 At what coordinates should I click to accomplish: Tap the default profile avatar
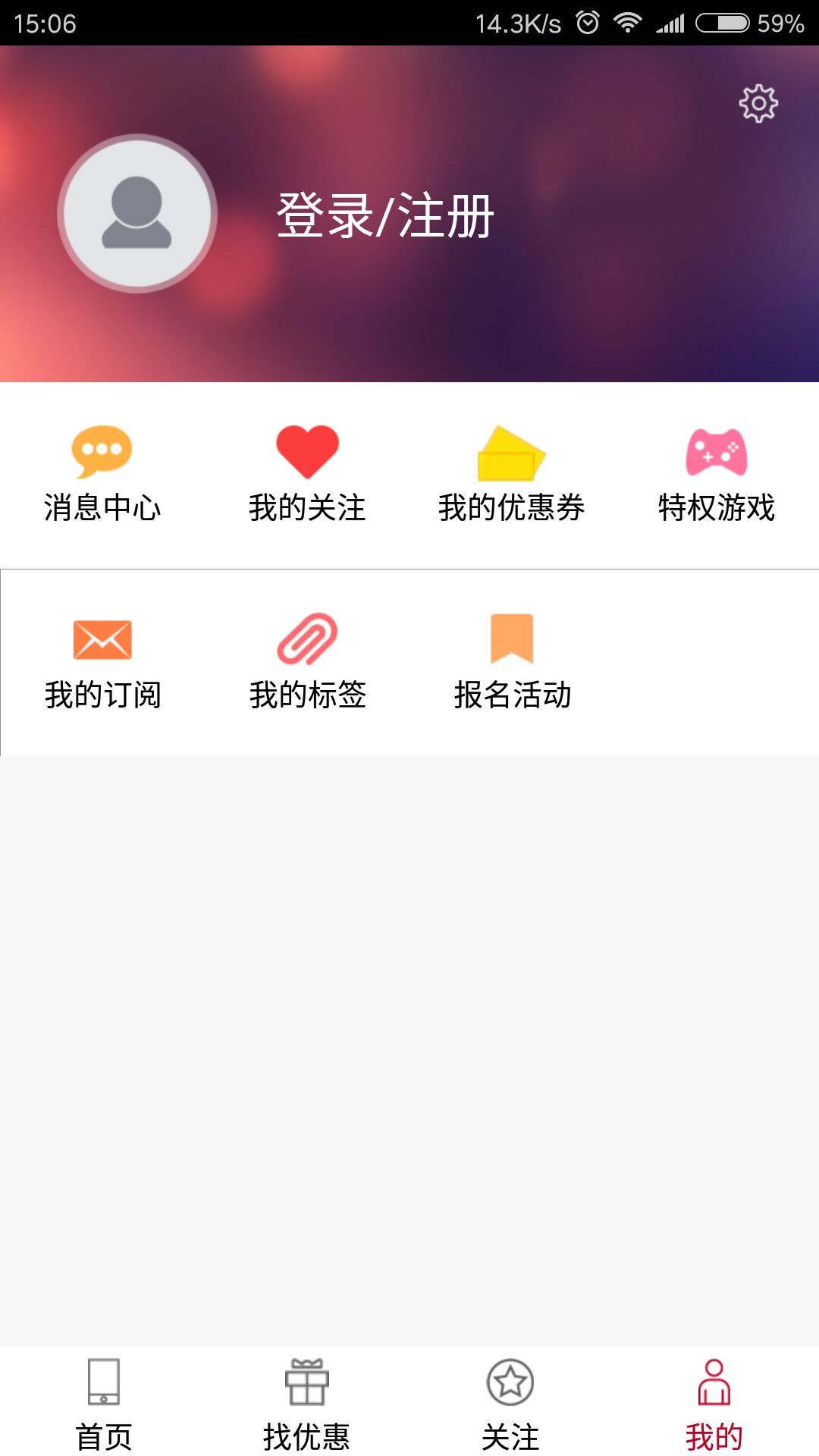tap(137, 214)
